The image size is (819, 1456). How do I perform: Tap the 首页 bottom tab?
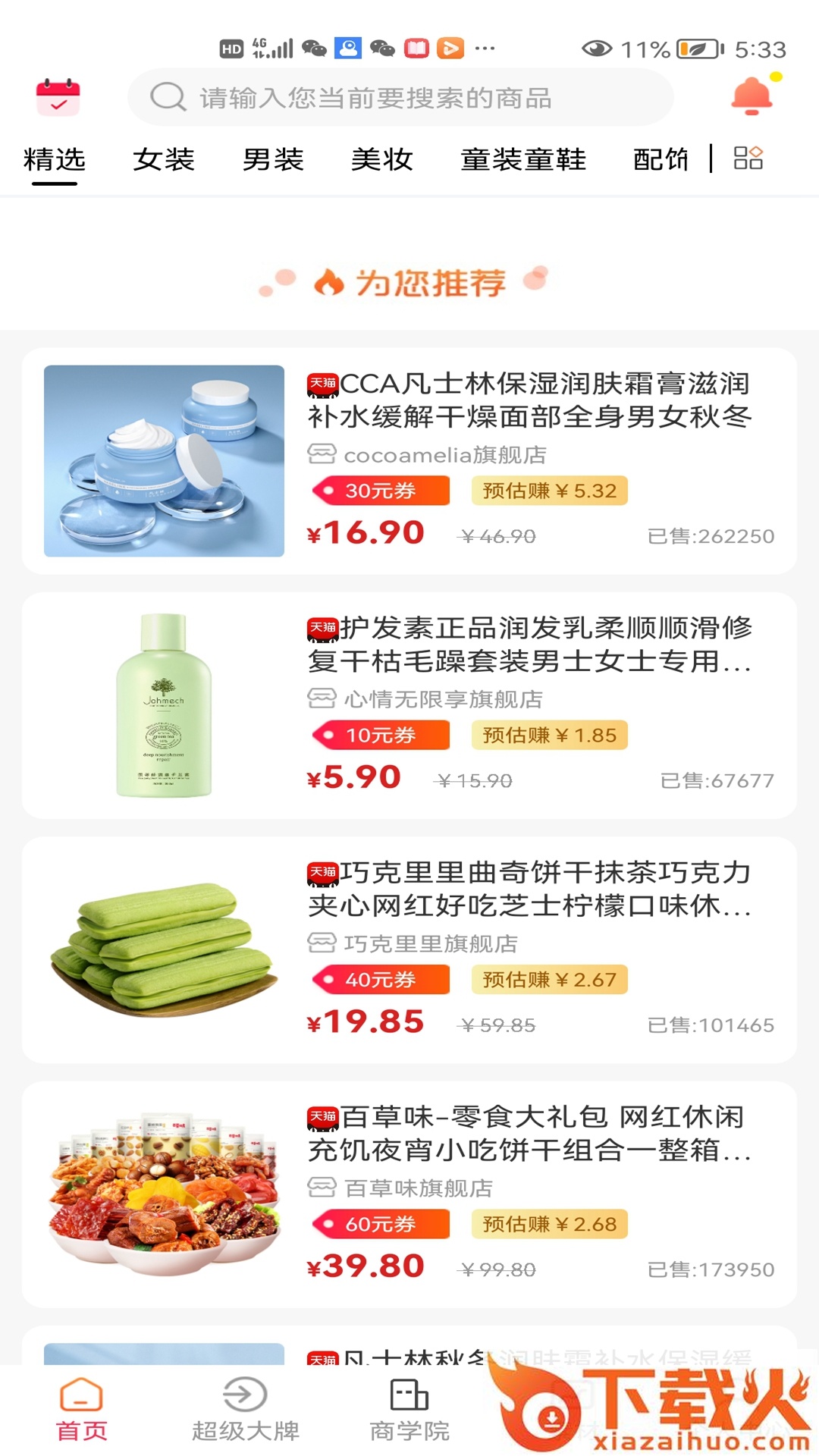tap(82, 1410)
